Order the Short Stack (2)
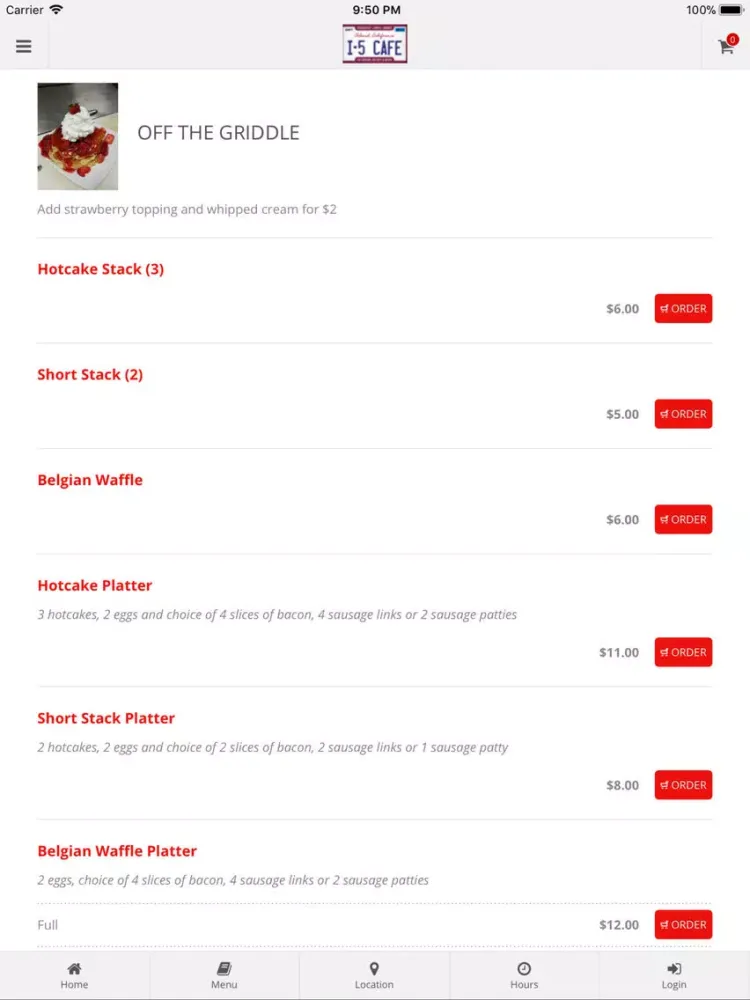The height and width of the screenshot is (1000, 750). (683, 414)
